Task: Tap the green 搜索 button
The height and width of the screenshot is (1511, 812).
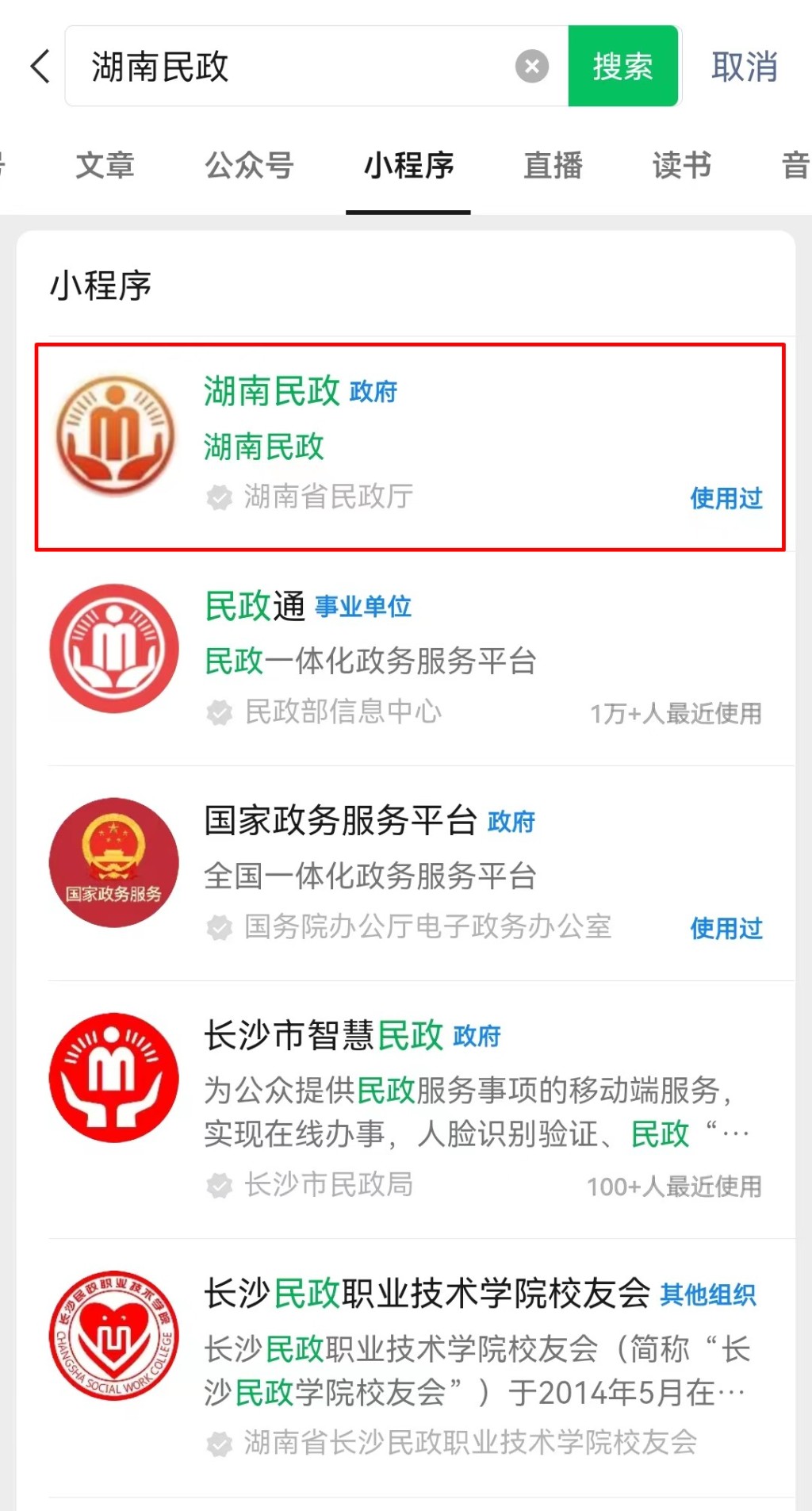Action: [623, 67]
